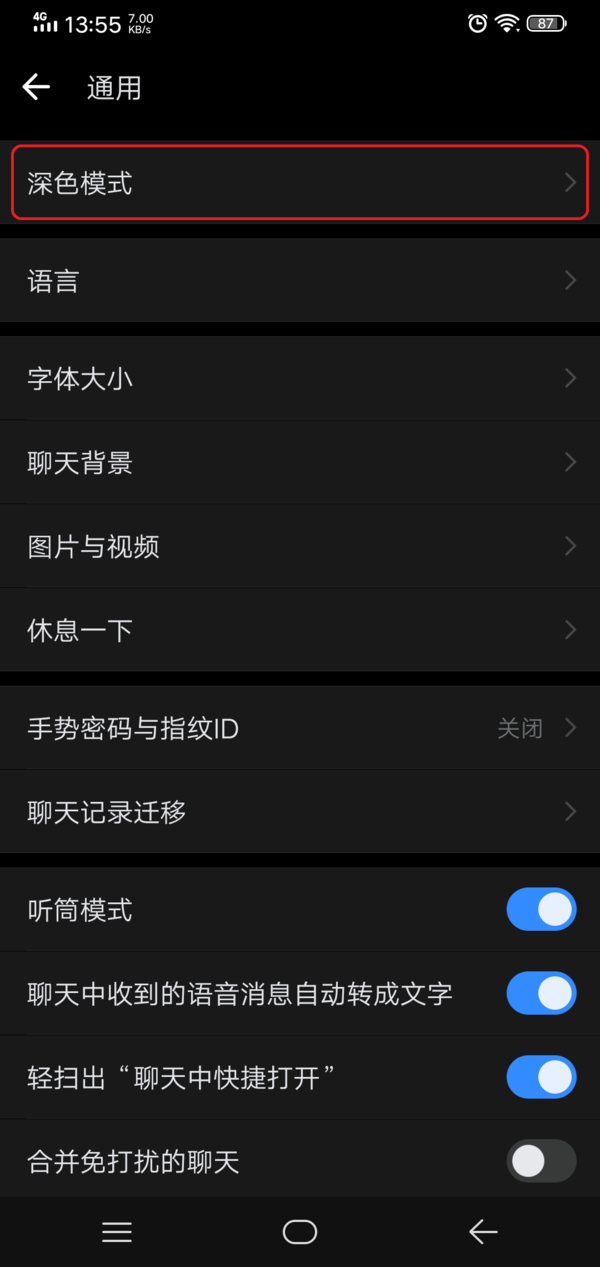Toggle off 轻扫出“聊天中快捷打开”
This screenshot has height=1267, width=600.
pyautogui.click(x=541, y=1077)
